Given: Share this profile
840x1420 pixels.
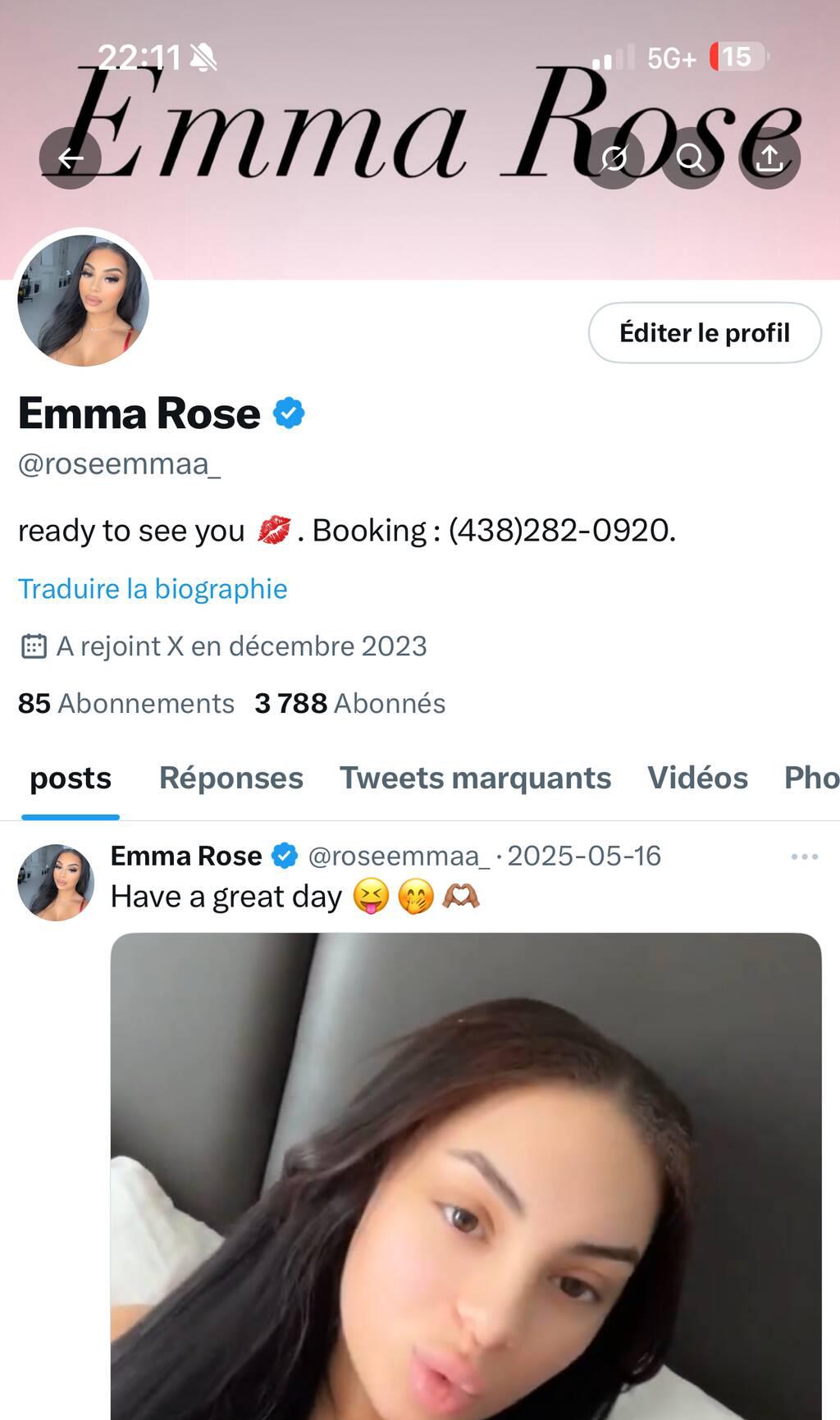Looking at the screenshot, I should 769,158.
